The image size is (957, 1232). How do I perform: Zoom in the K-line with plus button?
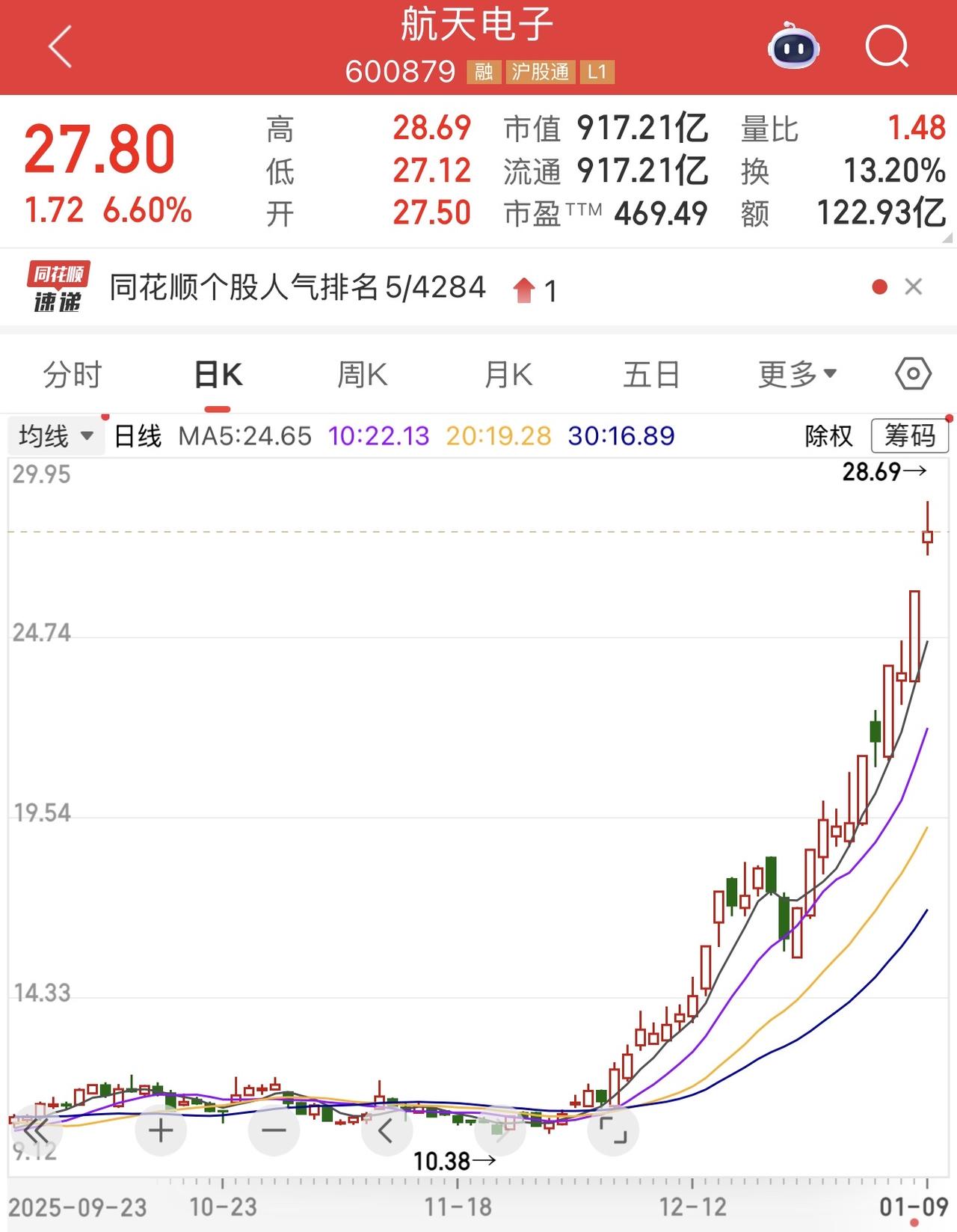(161, 1130)
